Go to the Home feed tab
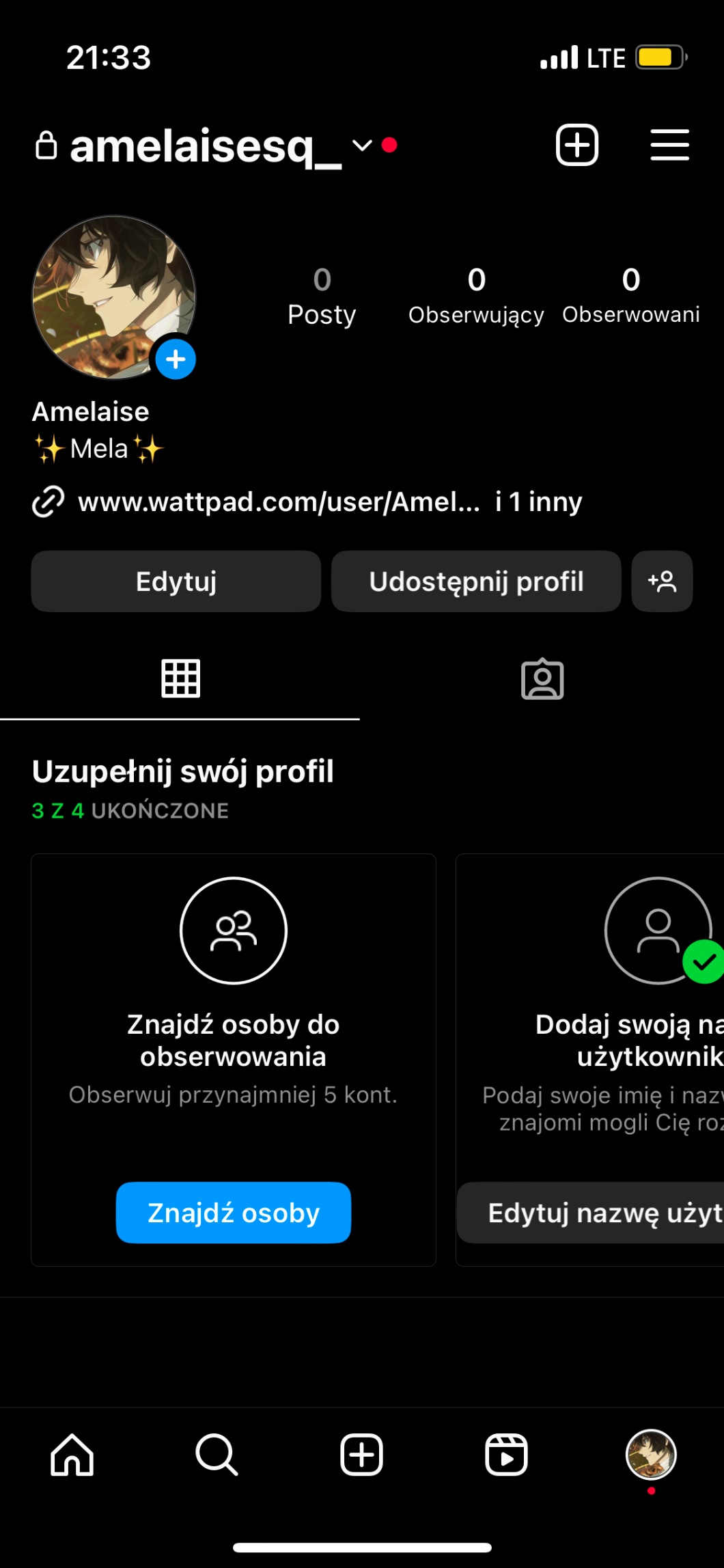 (x=72, y=1455)
